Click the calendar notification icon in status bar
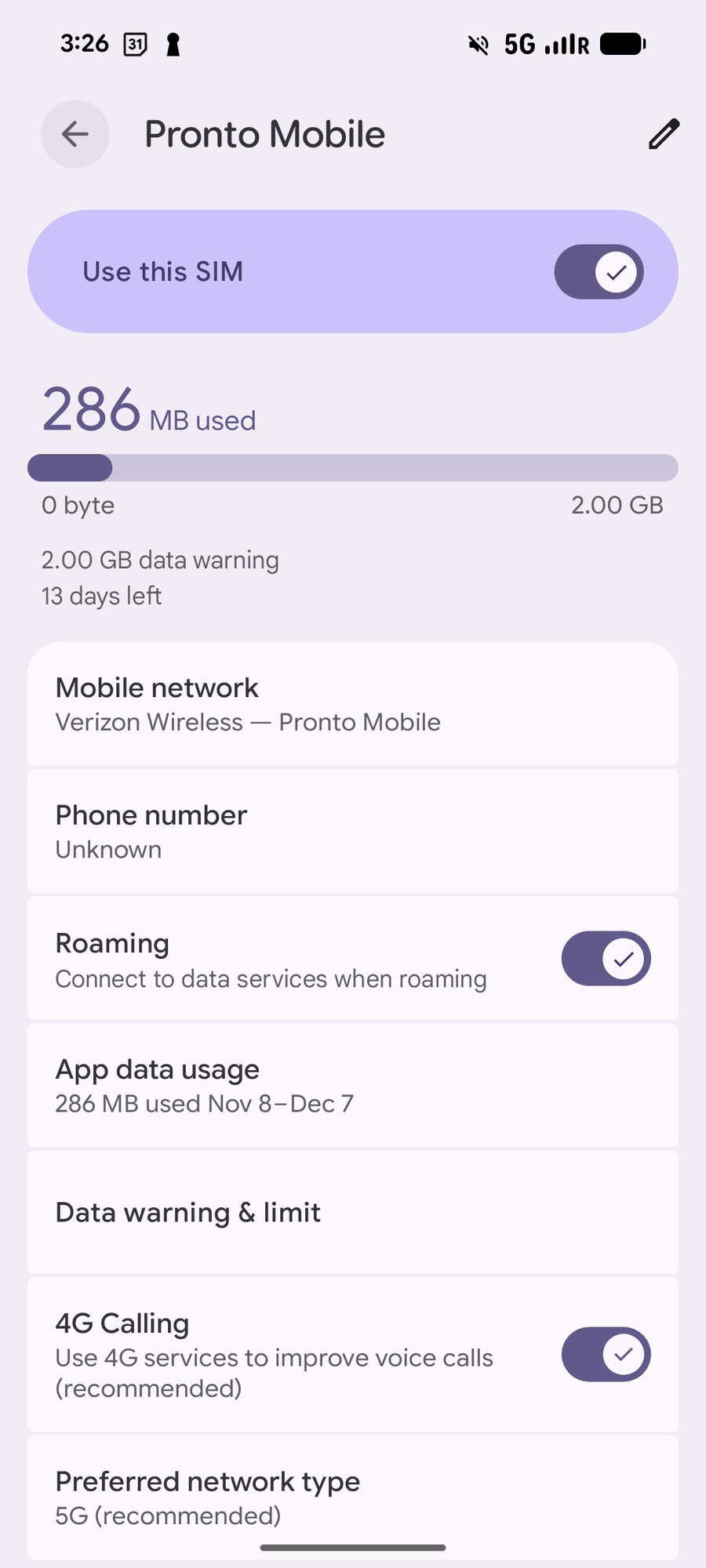 point(135,44)
